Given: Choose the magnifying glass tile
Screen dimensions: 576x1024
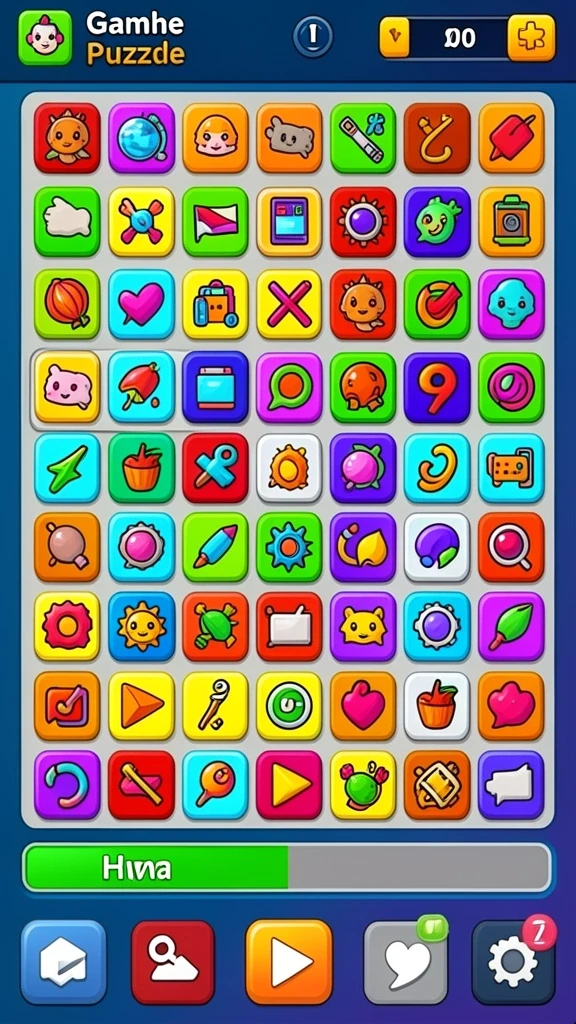Looking at the screenshot, I should 511,547.
